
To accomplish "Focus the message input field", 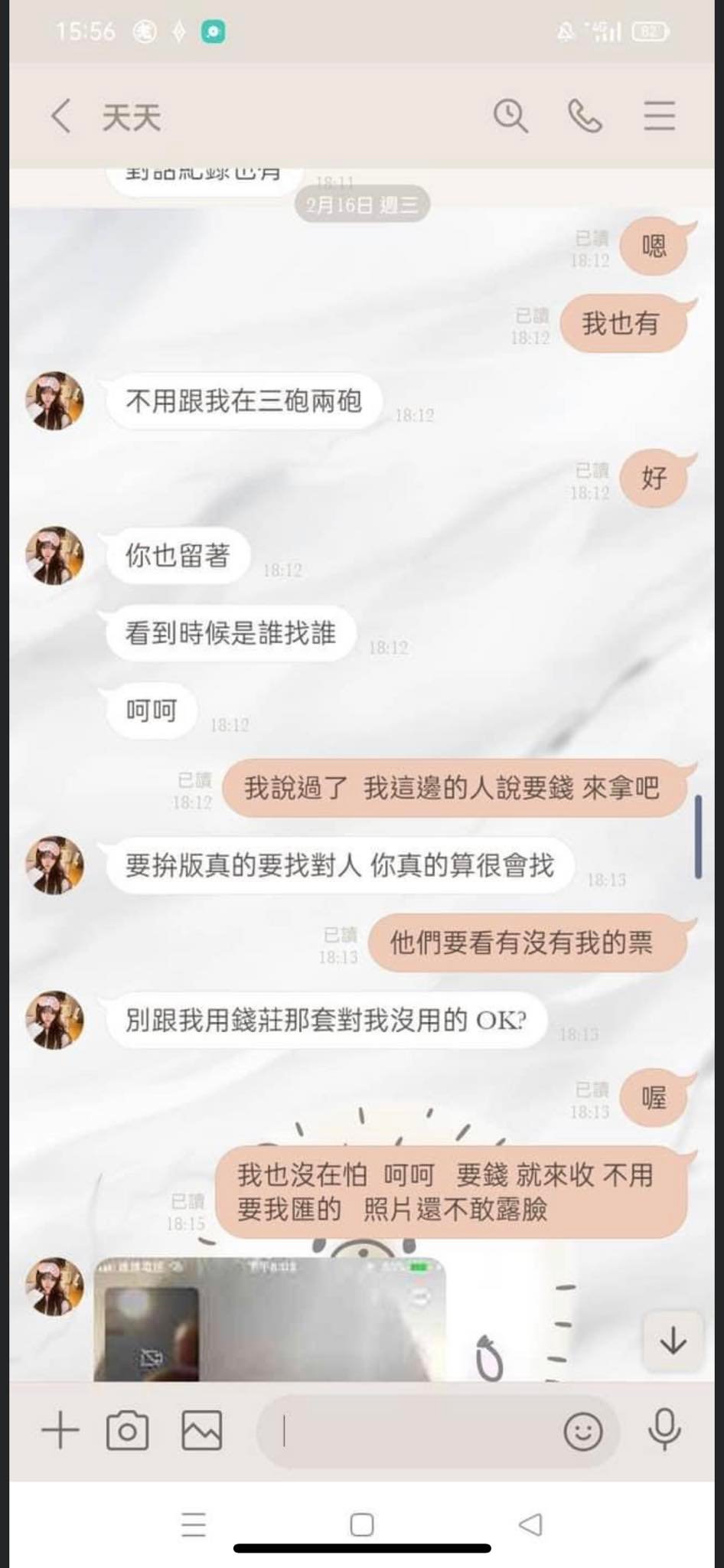I will tap(413, 1430).
